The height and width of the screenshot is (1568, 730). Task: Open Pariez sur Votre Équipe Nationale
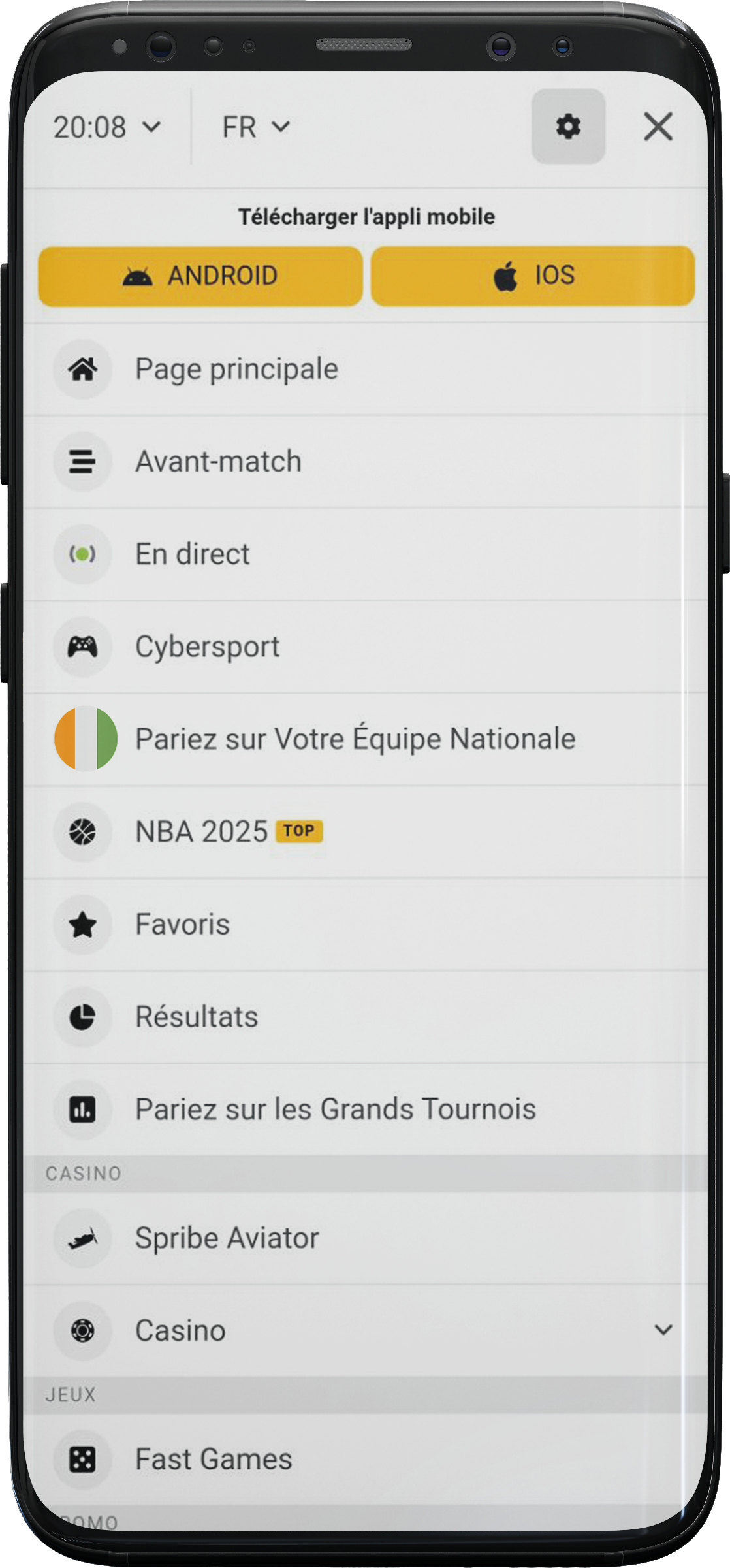pos(366,739)
